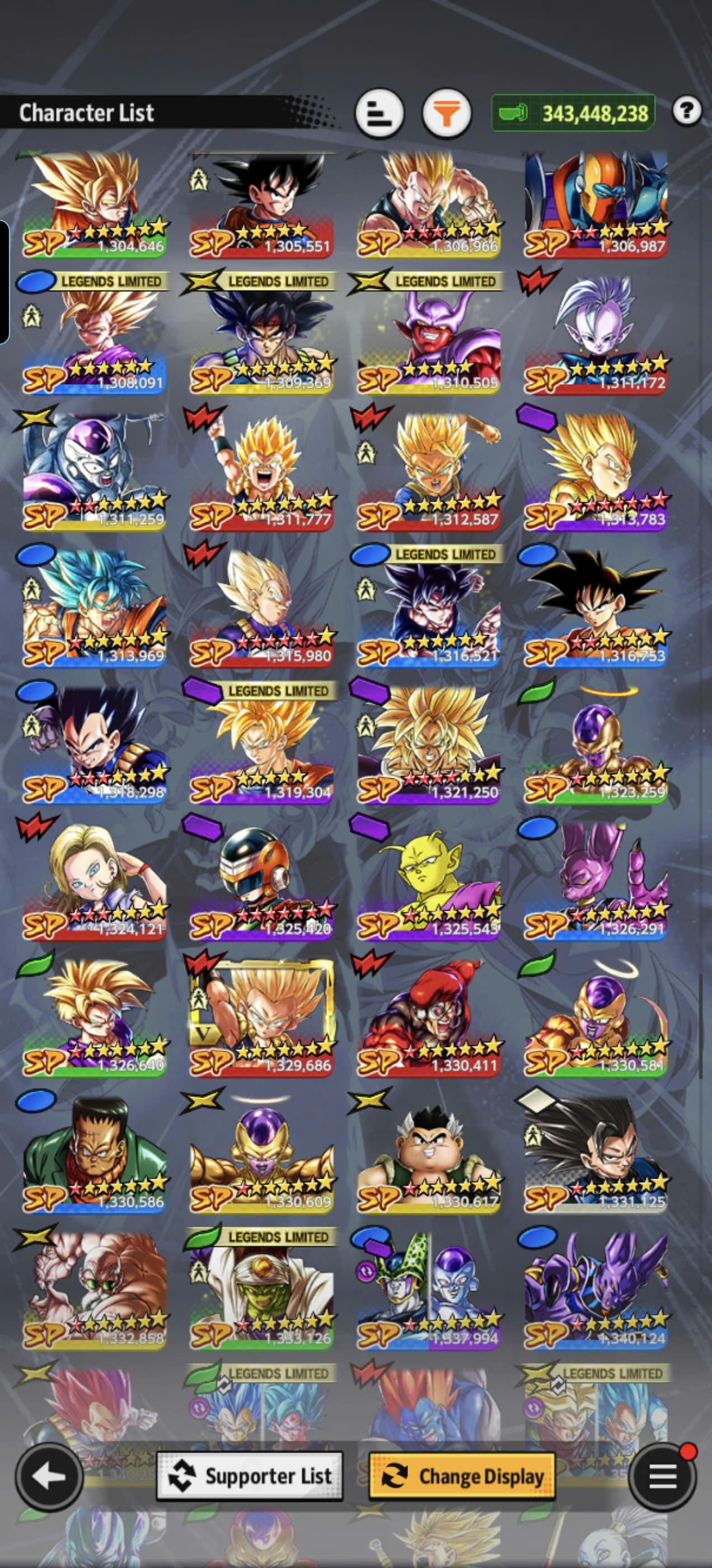This screenshot has height=1568, width=712.
Task: Open character rated 1,311,259
Action: [x=93, y=470]
